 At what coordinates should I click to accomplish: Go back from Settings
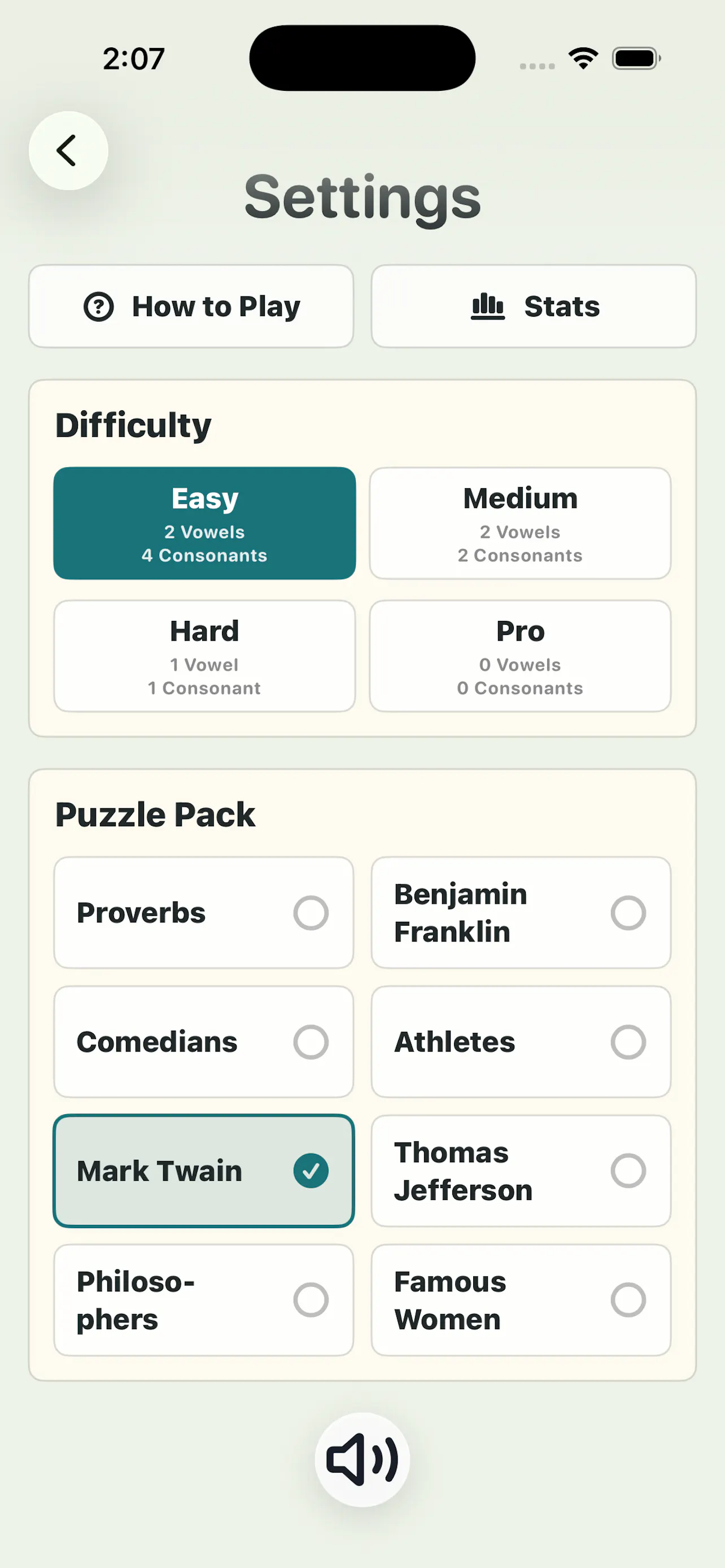click(x=68, y=150)
